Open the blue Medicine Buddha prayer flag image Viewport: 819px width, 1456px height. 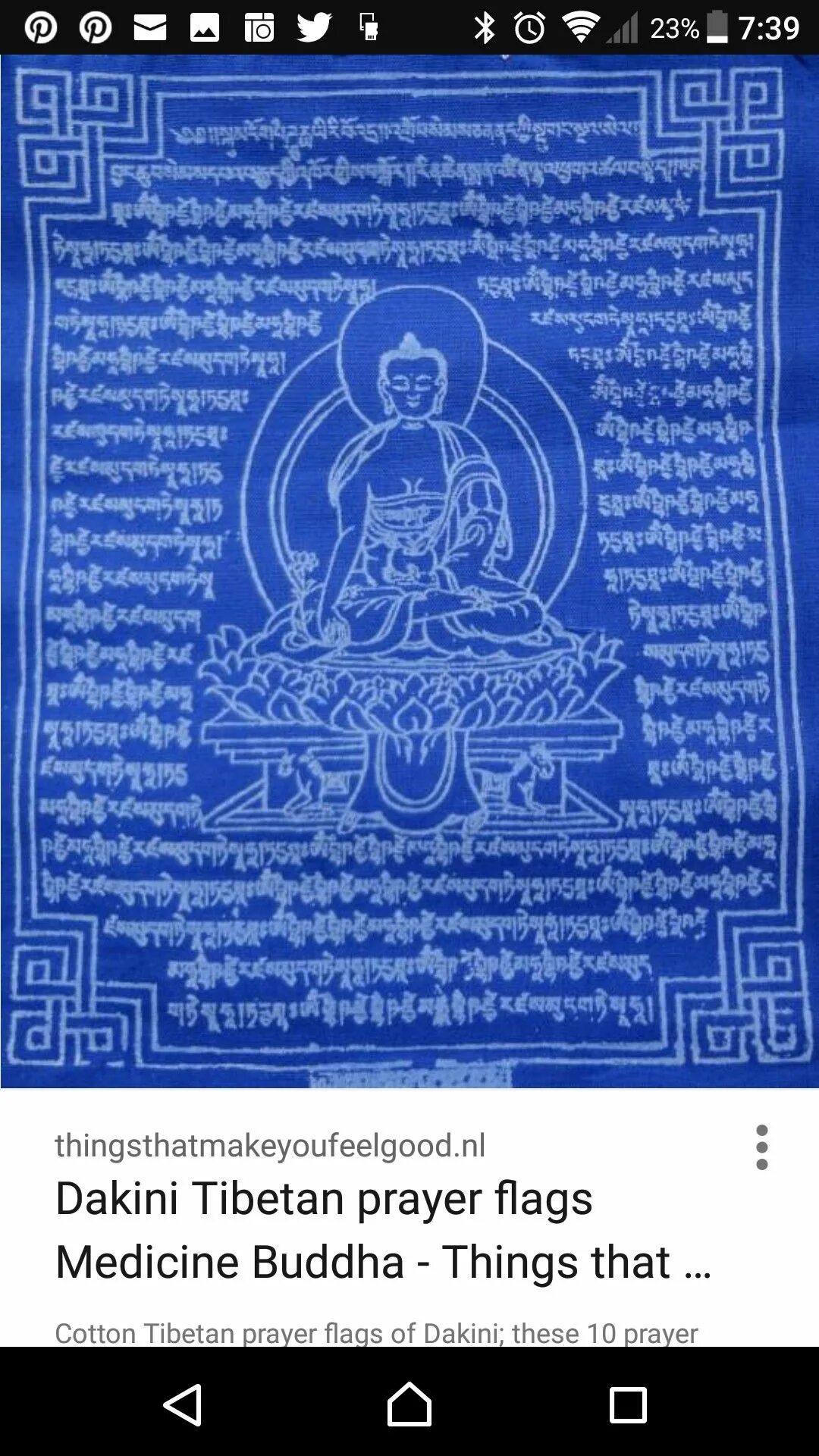409,570
